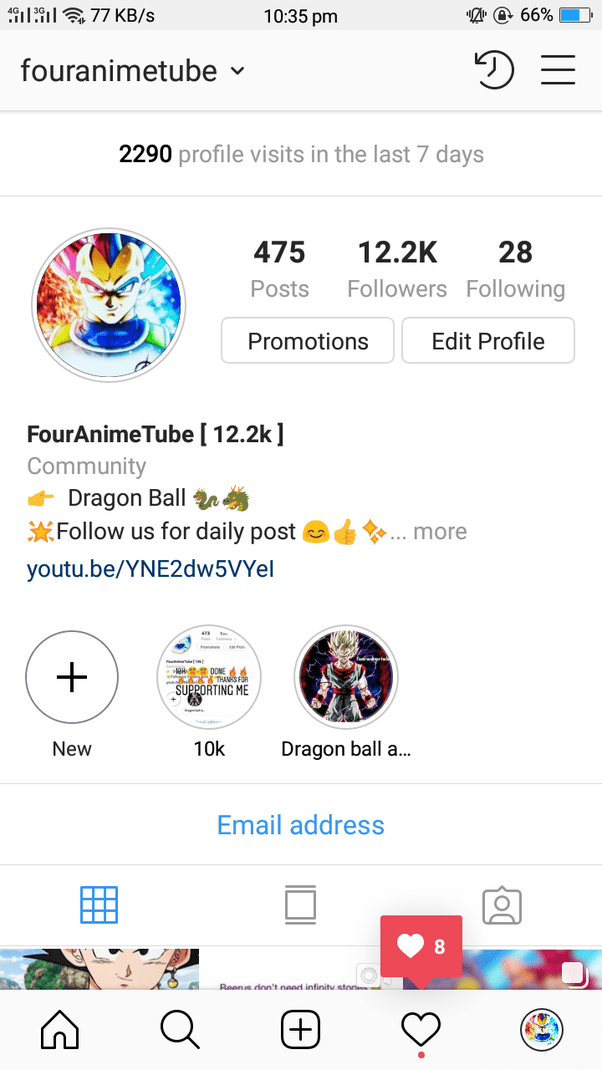Image resolution: width=602 pixels, height=1070 pixels.
Task: View the 28 following list
Action: [515, 269]
